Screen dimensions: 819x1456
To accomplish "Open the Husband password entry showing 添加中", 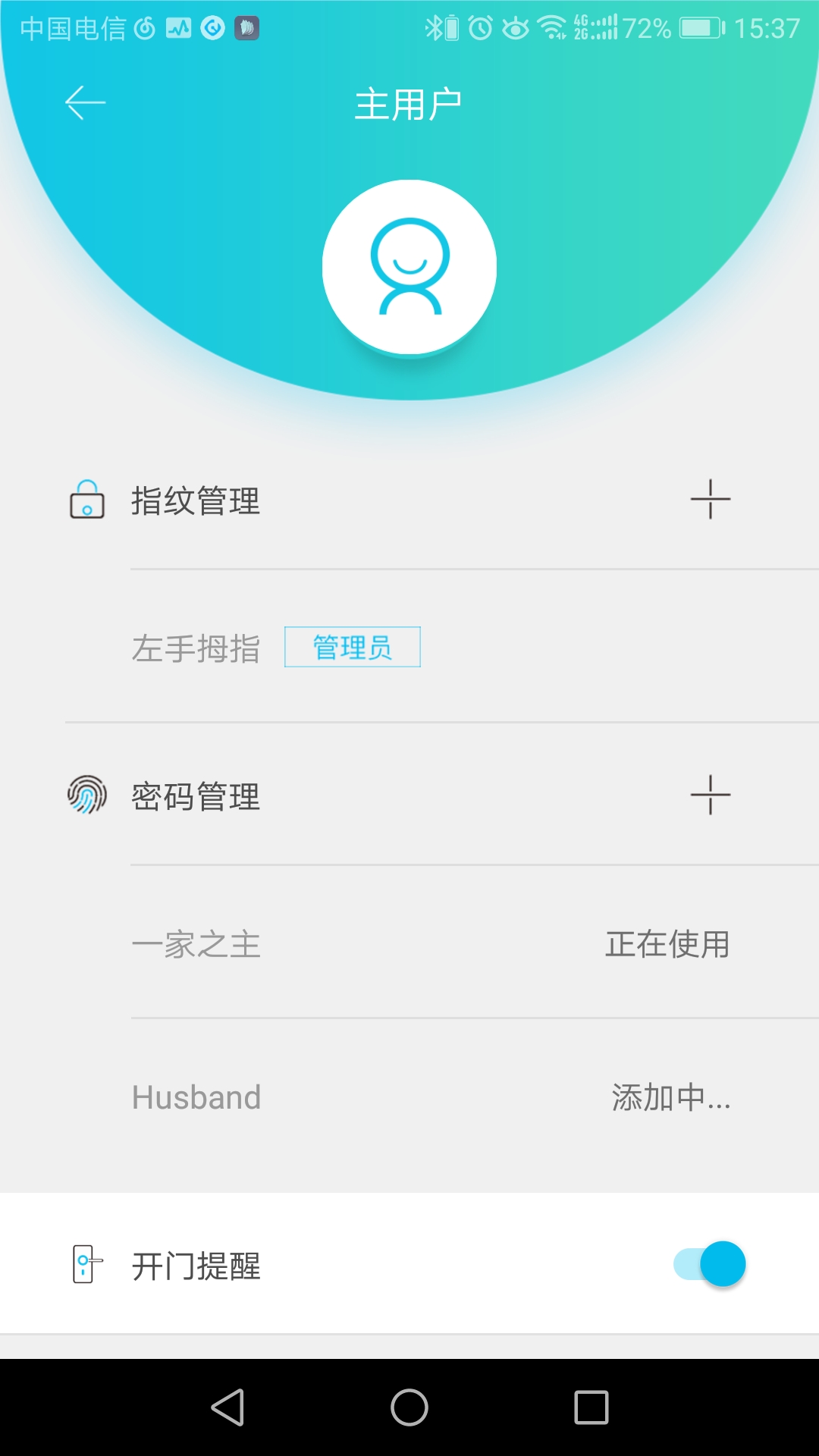I will click(x=409, y=1097).
